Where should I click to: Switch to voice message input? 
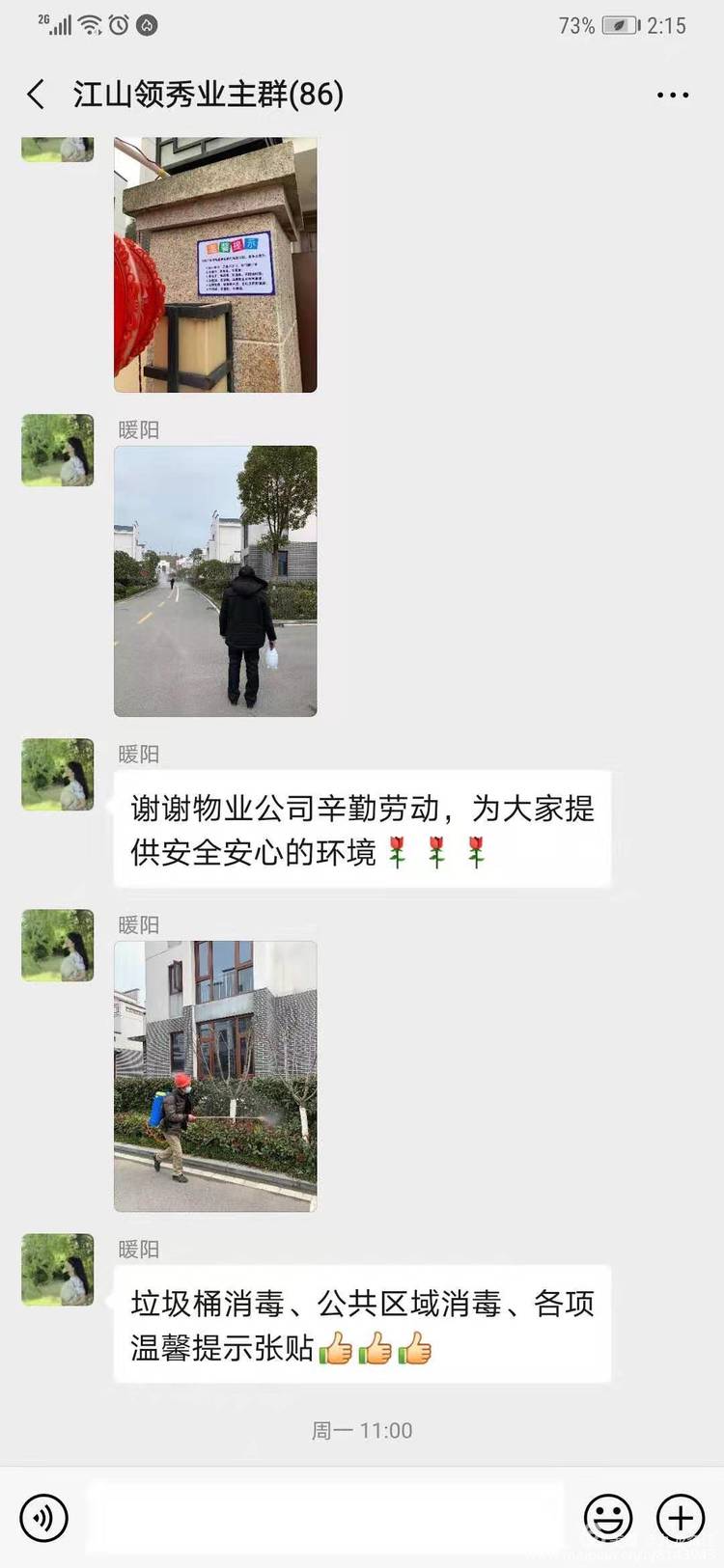pos(43,1518)
